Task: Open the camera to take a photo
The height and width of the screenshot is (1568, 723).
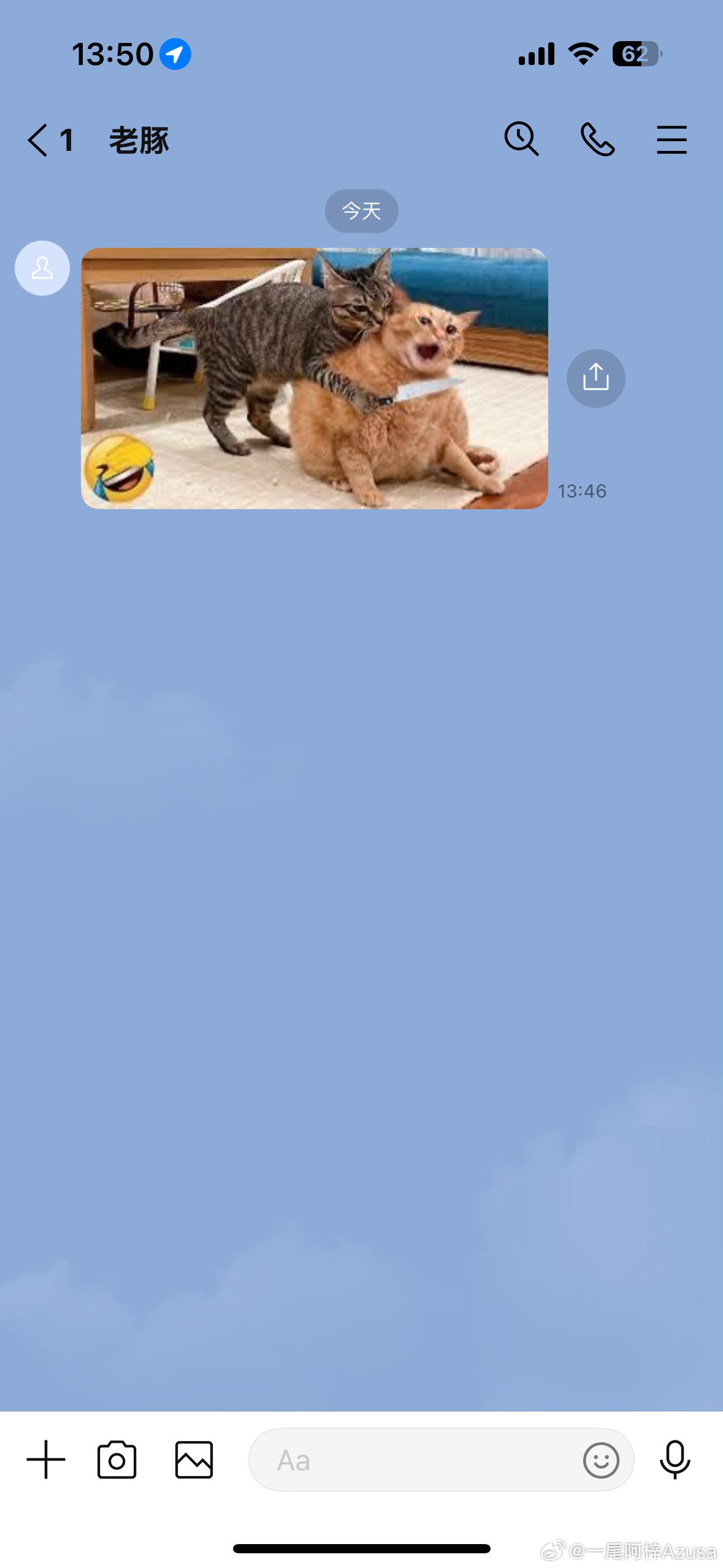Action: (x=117, y=1459)
